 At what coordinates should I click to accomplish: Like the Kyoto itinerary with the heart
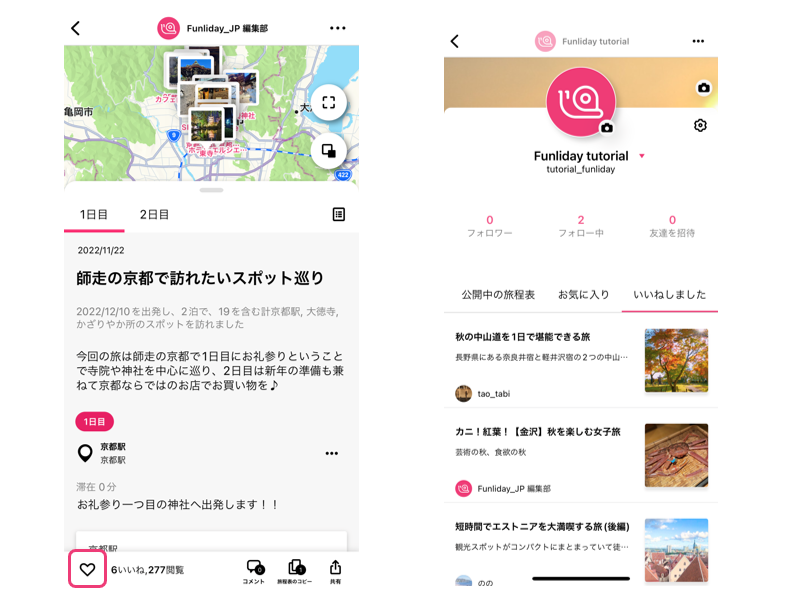(x=87, y=569)
